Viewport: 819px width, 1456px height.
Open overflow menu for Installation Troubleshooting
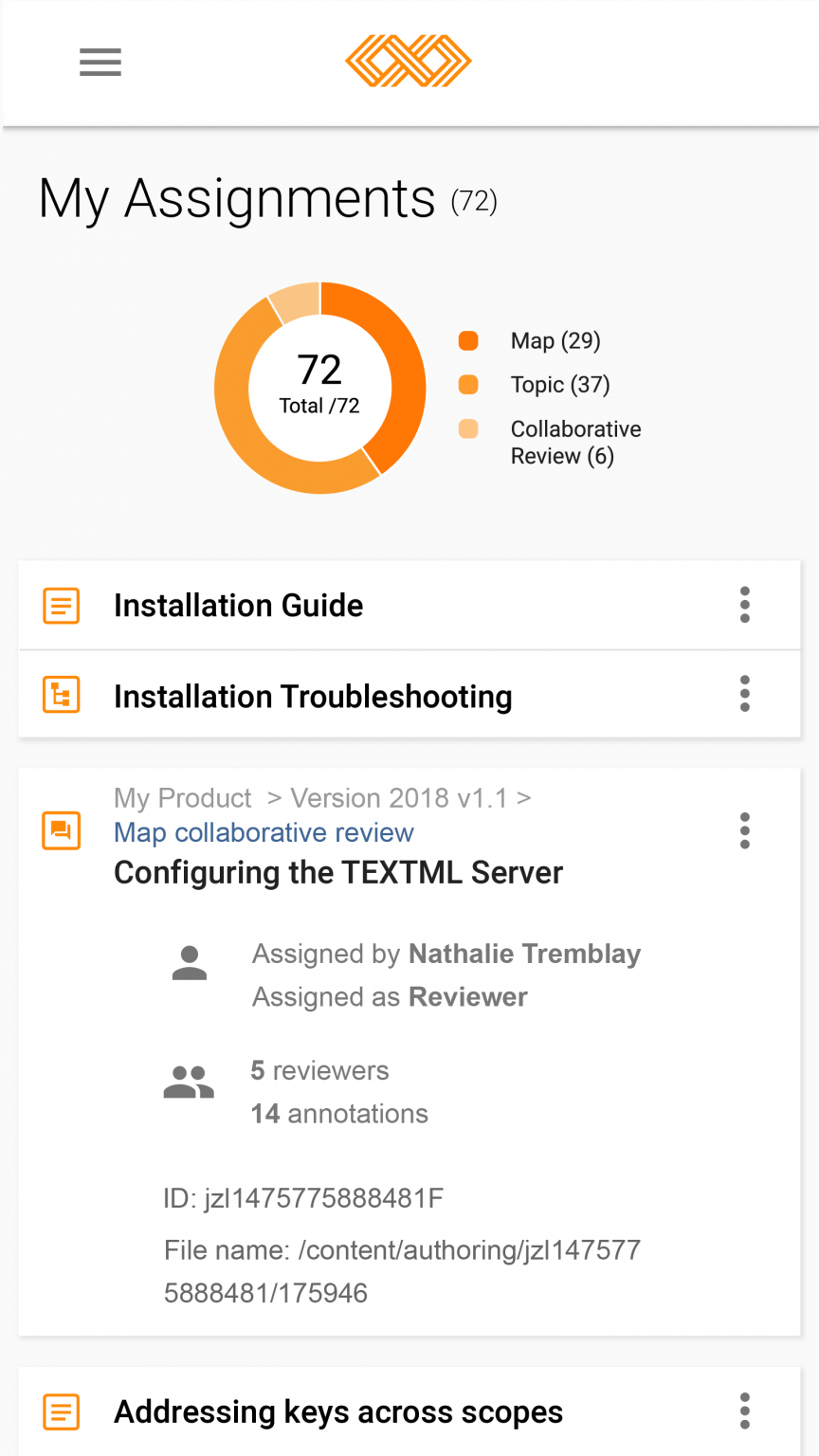[x=745, y=694]
